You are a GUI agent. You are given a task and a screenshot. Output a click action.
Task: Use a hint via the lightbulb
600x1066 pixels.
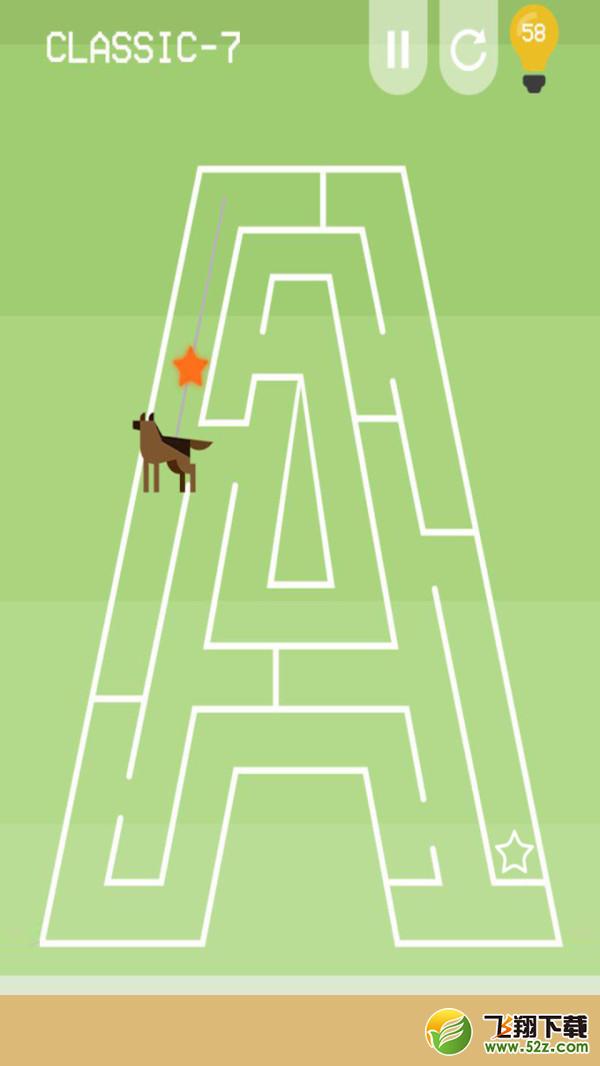click(534, 48)
